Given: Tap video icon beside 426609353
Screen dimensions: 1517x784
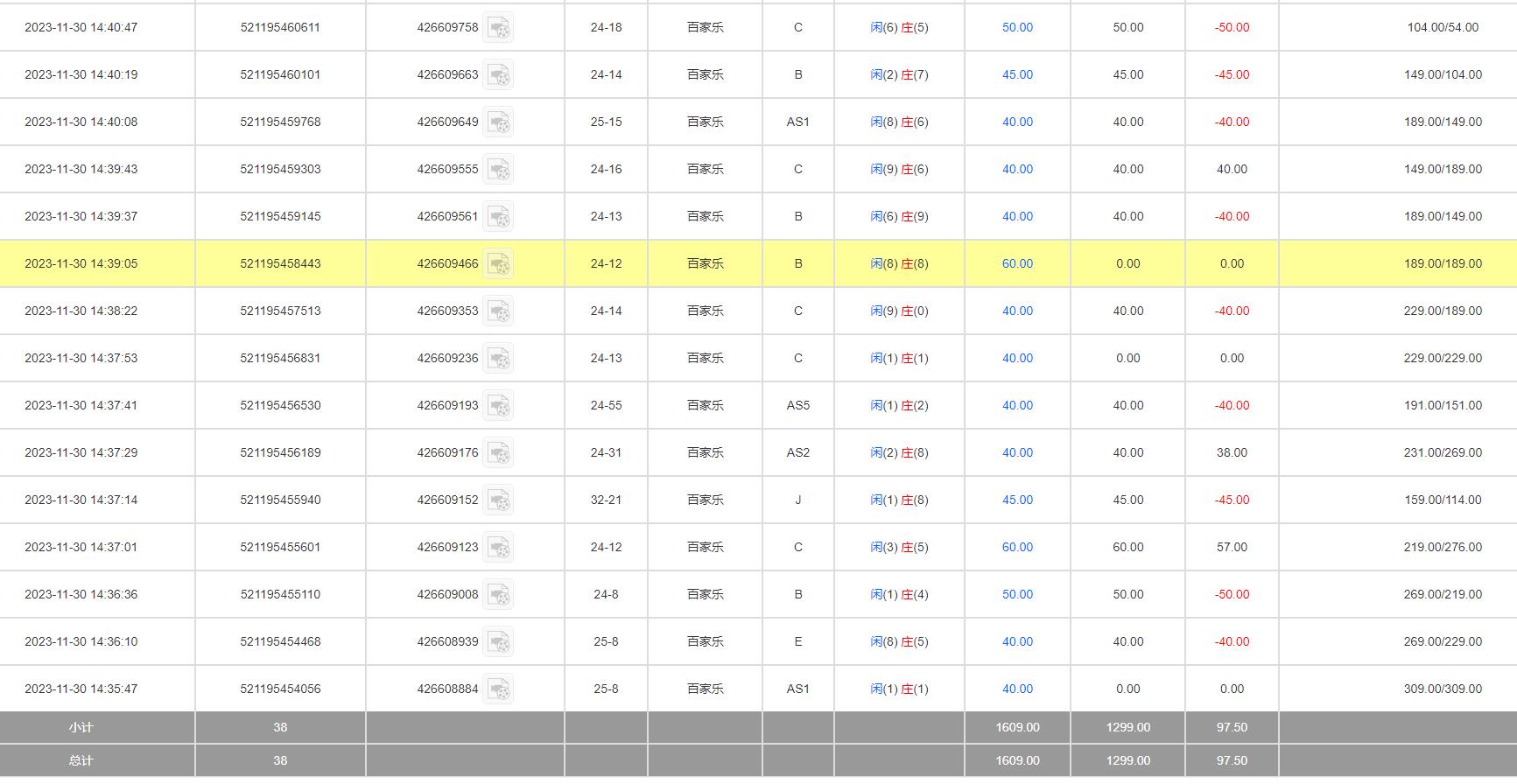Looking at the screenshot, I should [x=498, y=311].
